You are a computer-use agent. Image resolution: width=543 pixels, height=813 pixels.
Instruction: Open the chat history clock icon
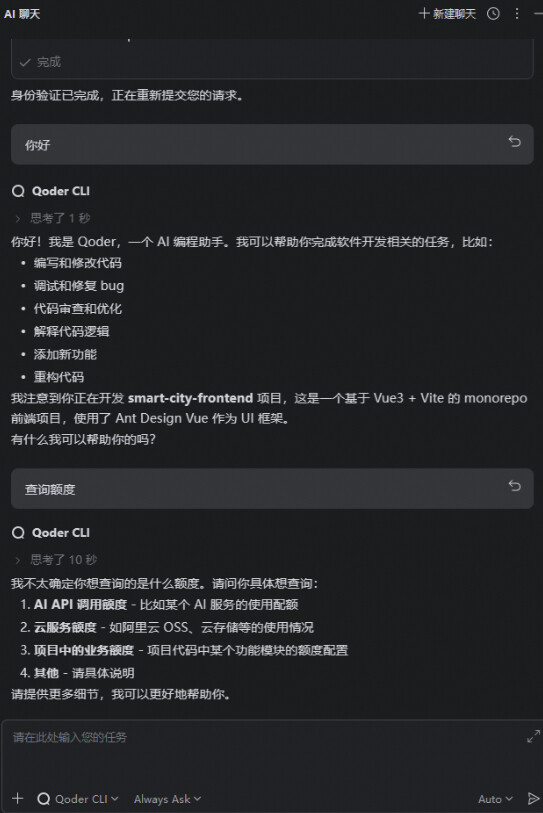point(493,14)
